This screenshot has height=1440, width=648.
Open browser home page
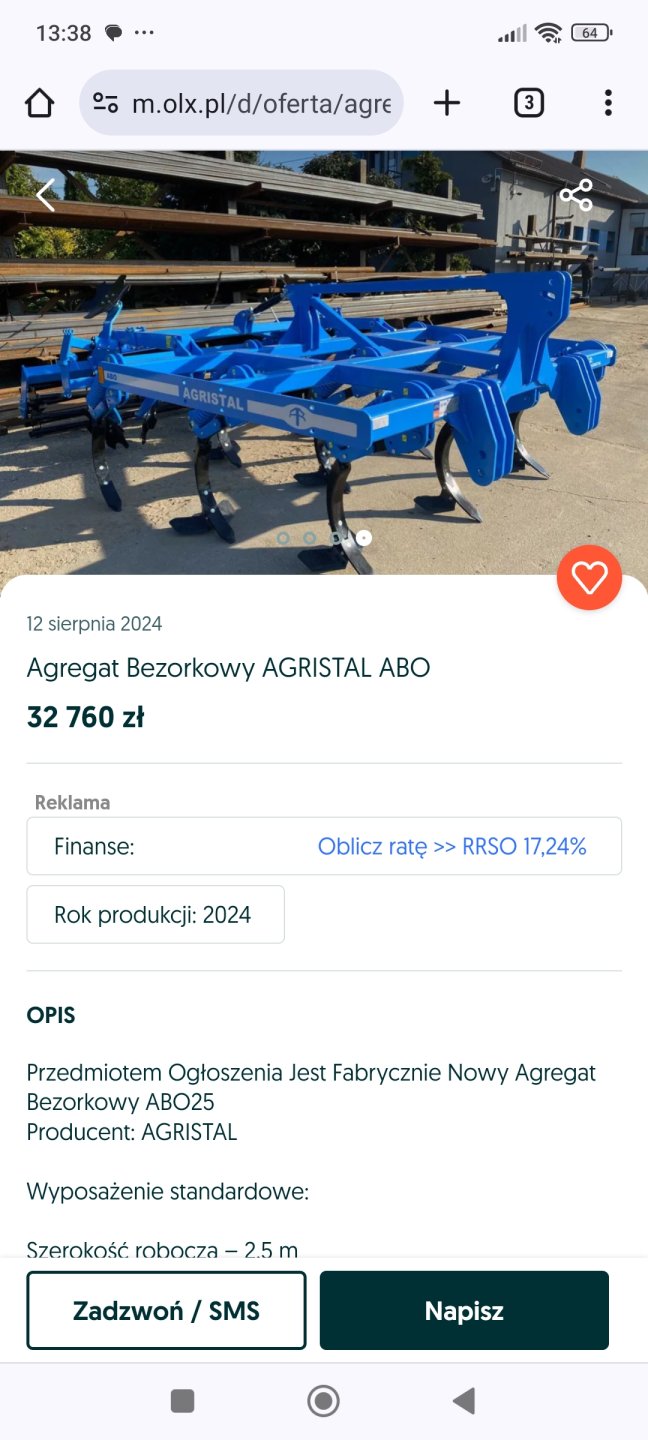[39, 103]
